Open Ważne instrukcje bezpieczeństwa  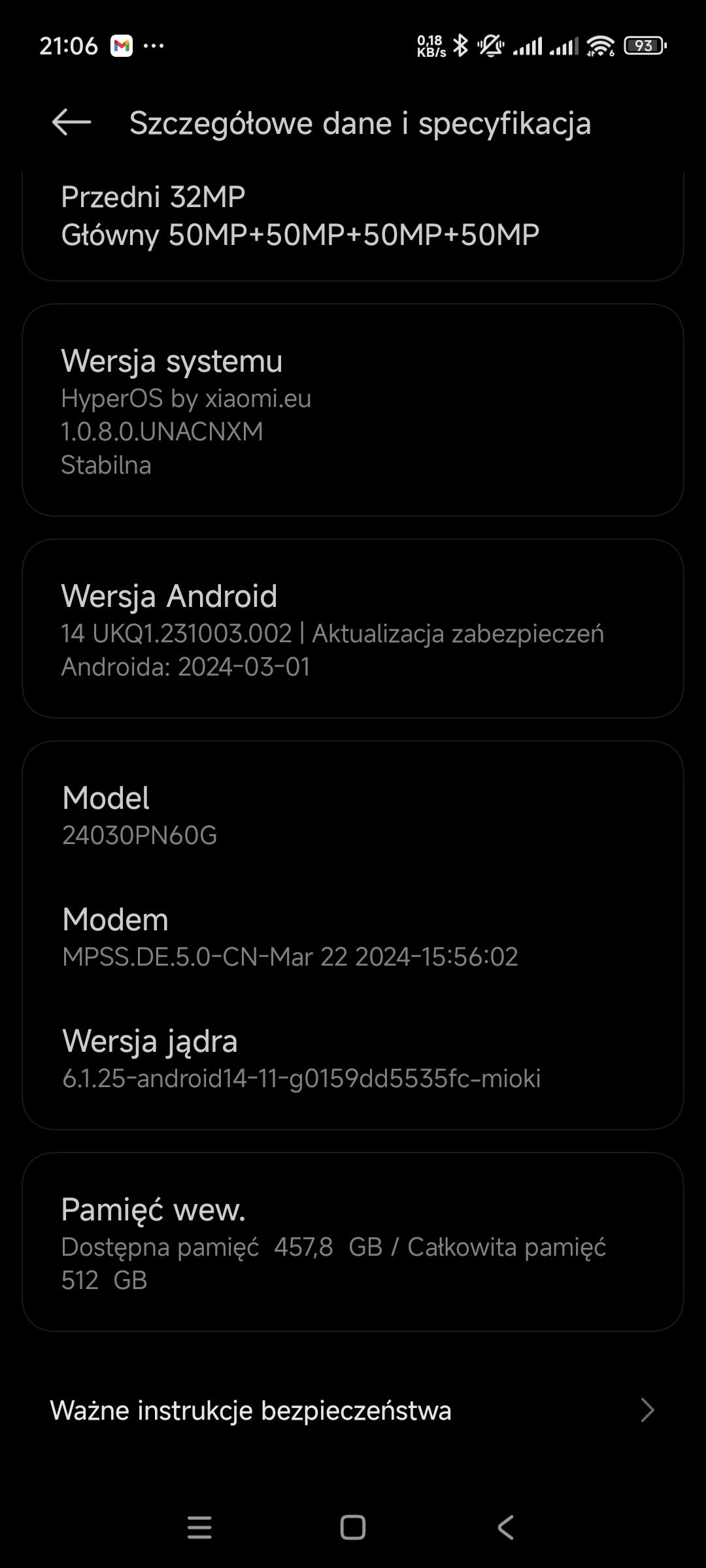353,1410
